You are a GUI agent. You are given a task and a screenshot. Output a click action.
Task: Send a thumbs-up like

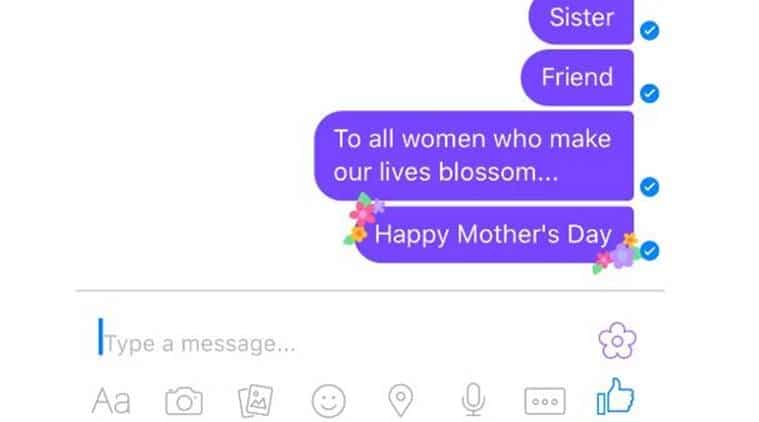click(x=617, y=398)
